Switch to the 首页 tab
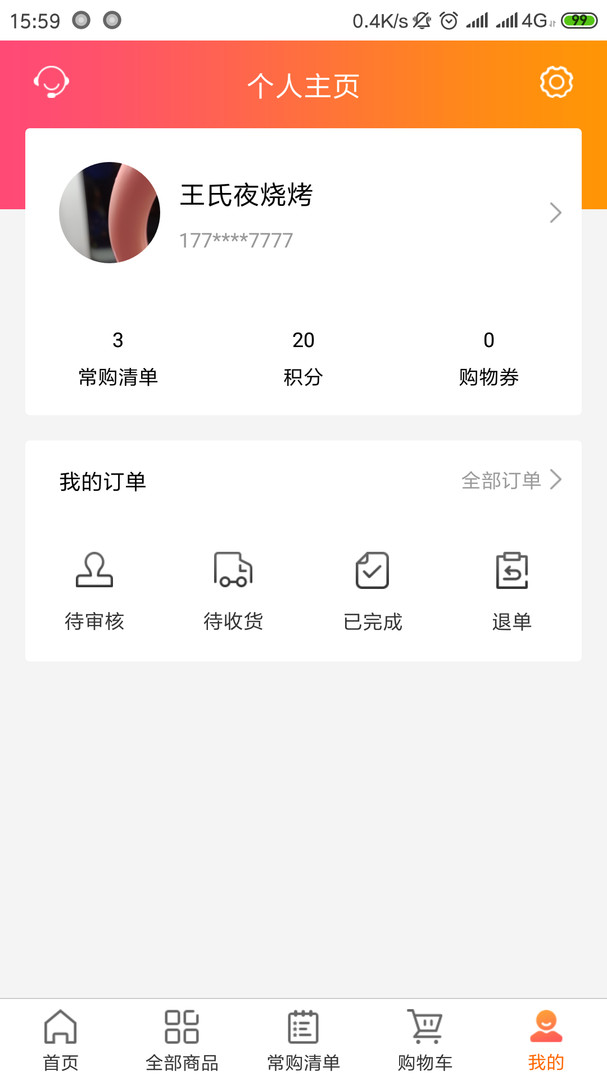Viewport: 607px width, 1080px height. point(61,1040)
